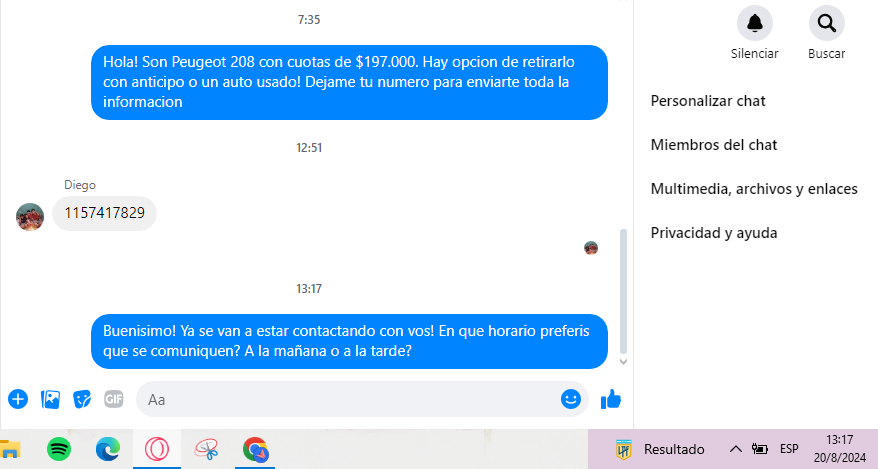The width and height of the screenshot is (878, 469).
Task: Open the Opera browser taskbar icon
Action: [157, 450]
